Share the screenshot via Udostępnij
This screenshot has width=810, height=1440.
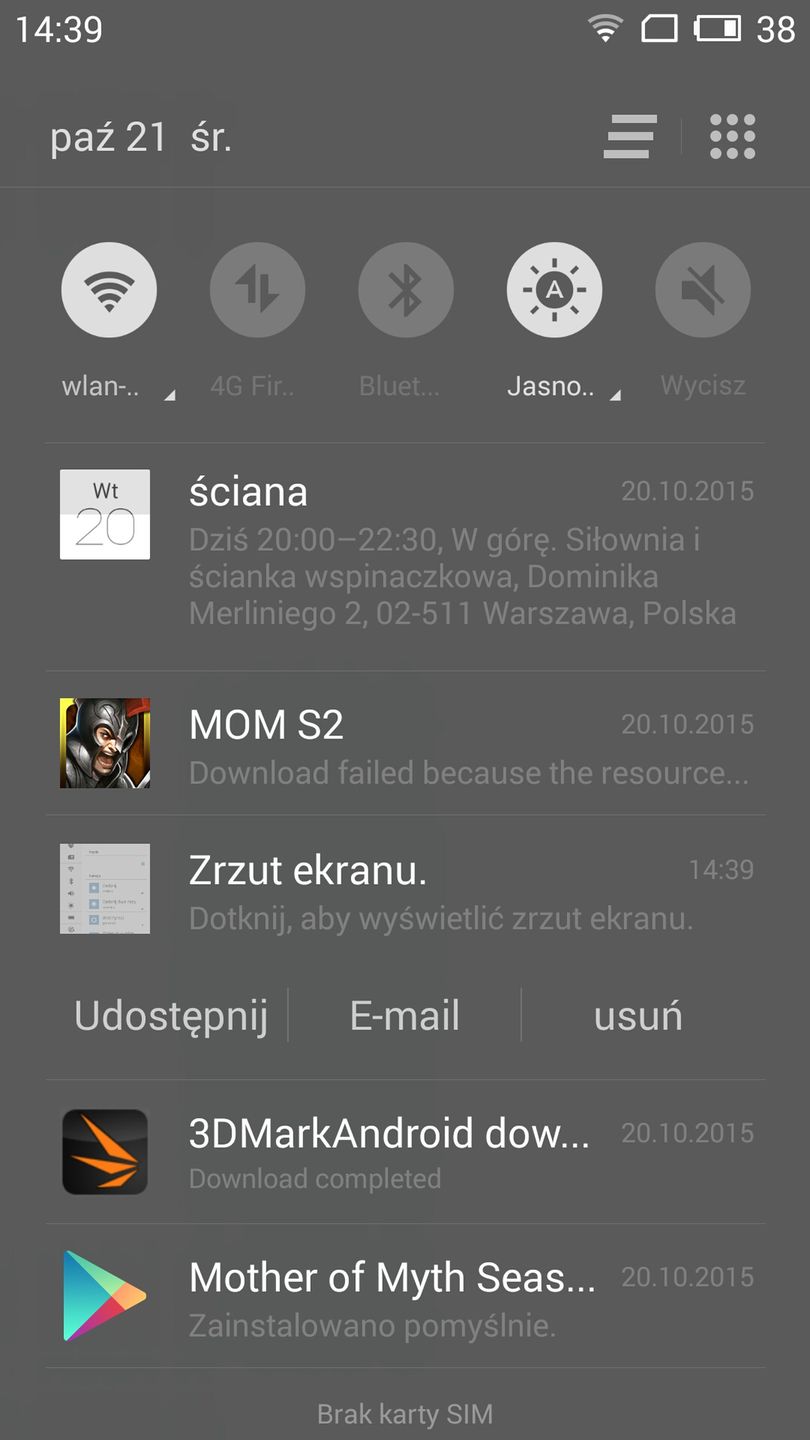(171, 1016)
